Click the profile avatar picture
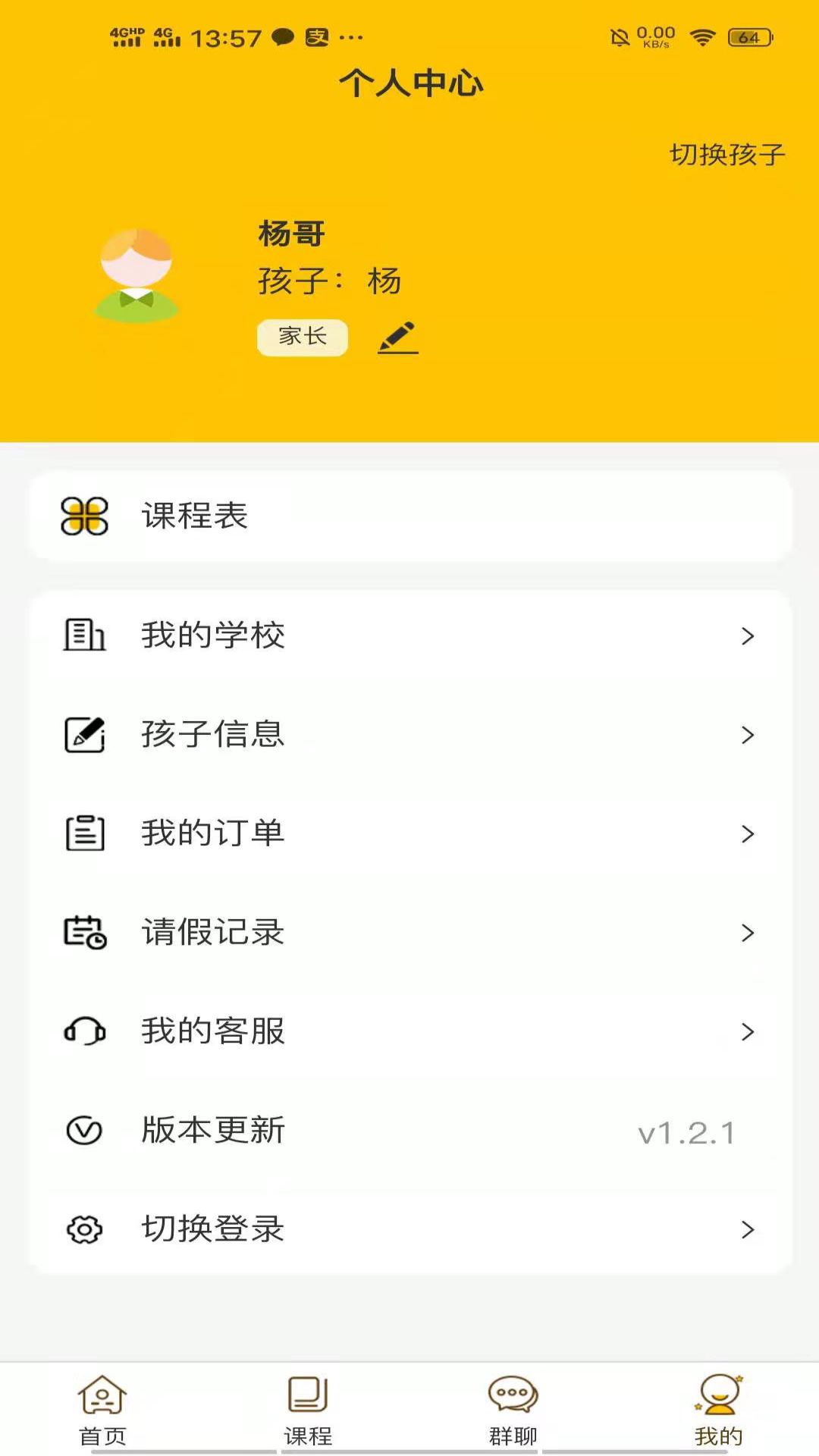 136,275
